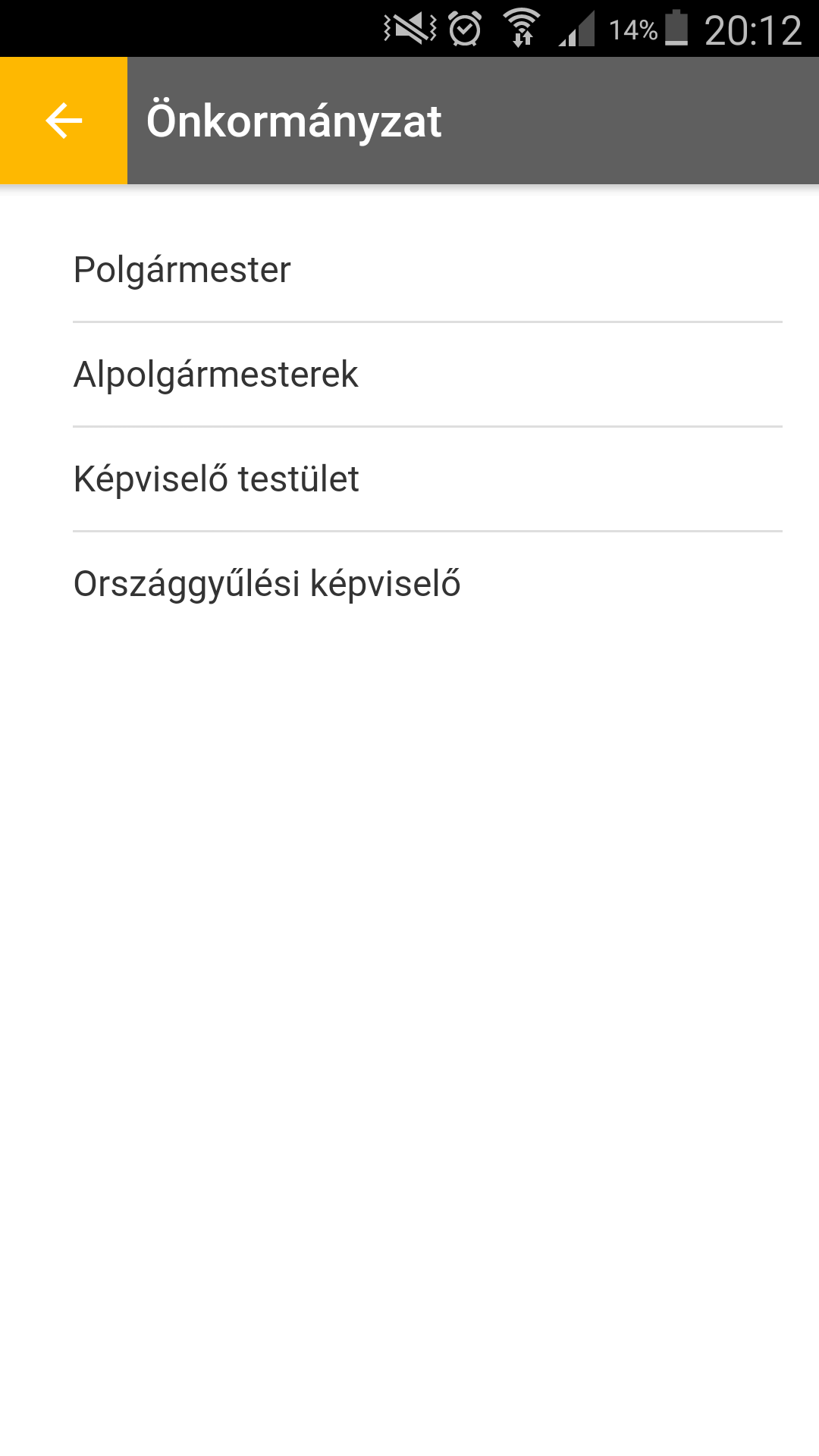Select Képviselő testület
Image resolution: width=819 pixels, height=1456 pixels.
(x=409, y=479)
